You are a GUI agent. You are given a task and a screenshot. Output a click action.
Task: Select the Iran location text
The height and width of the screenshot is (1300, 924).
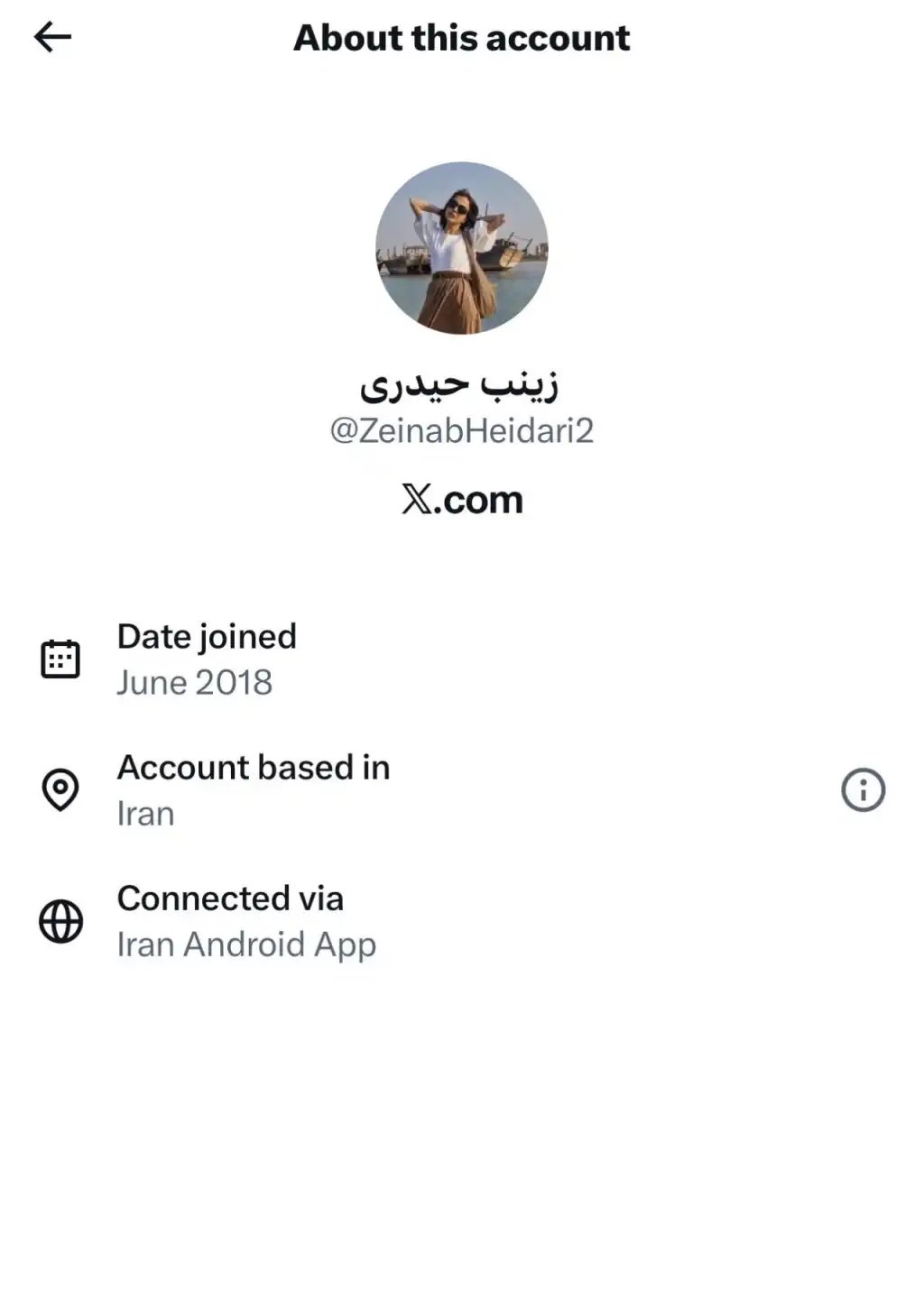145,813
